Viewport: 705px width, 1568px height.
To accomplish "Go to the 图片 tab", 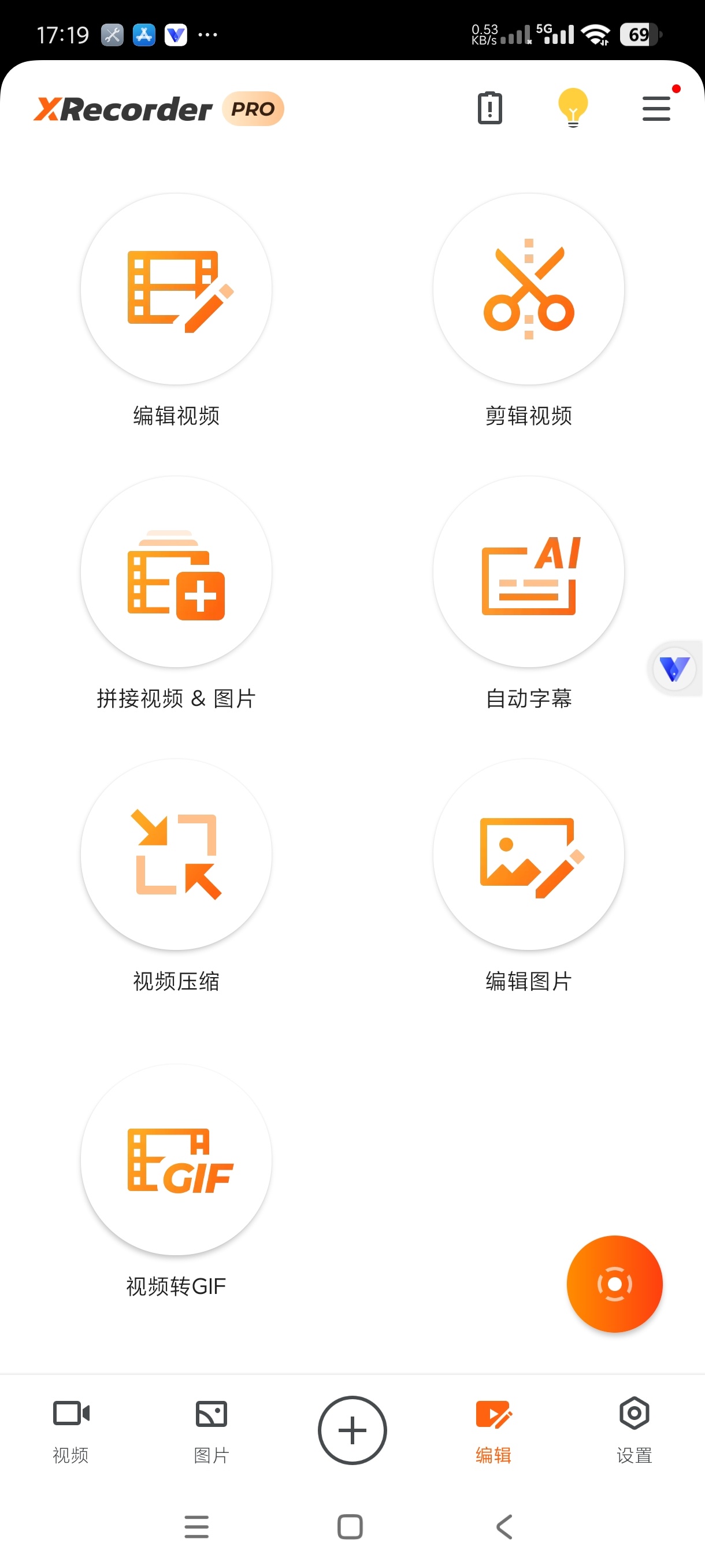I will (211, 1429).
